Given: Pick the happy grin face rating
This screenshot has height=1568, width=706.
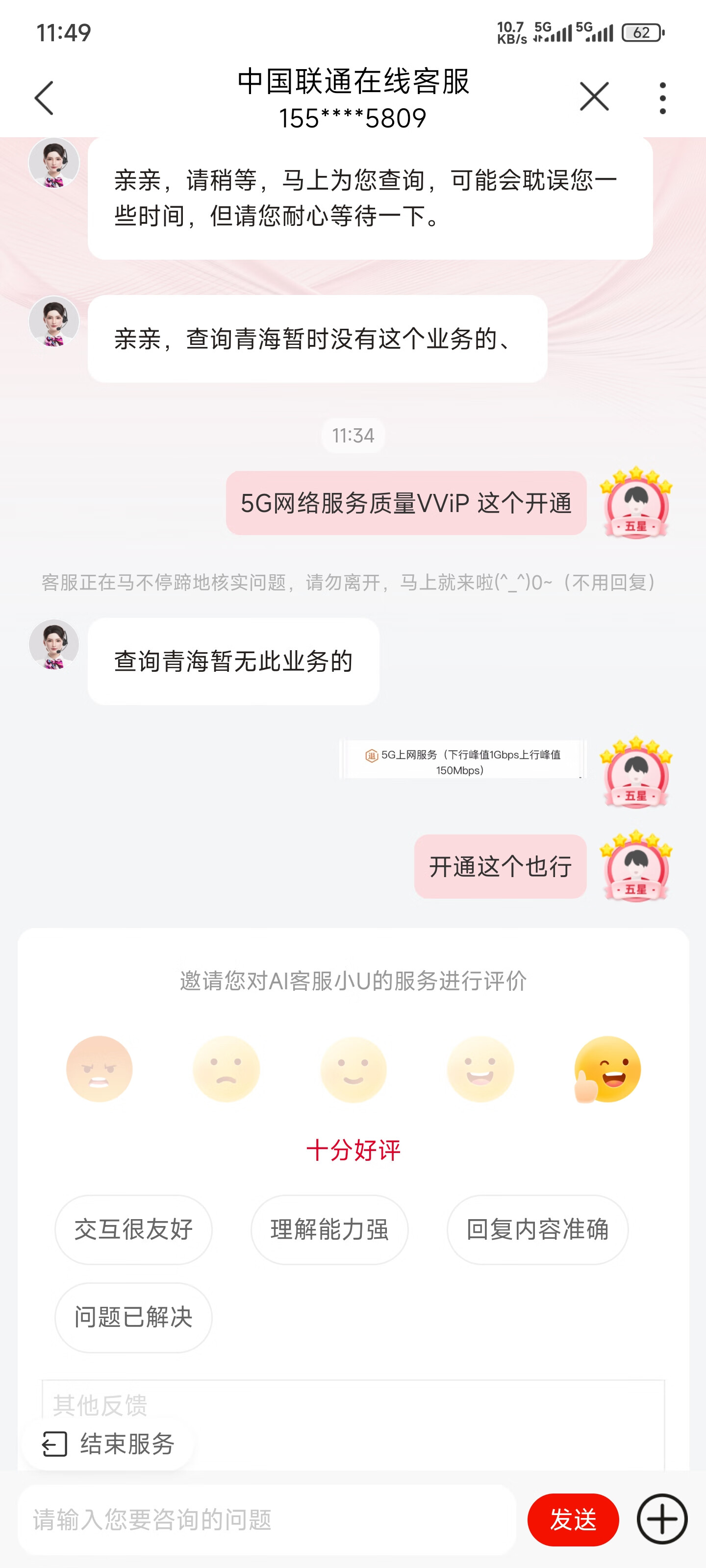Looking at the screenshot, I should tap(480, 1069).
